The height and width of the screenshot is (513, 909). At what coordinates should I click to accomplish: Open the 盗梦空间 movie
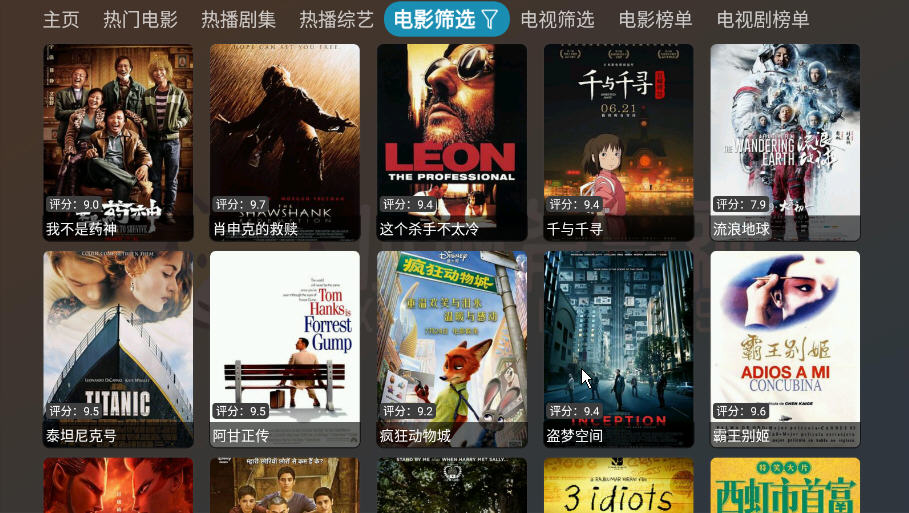618,349
